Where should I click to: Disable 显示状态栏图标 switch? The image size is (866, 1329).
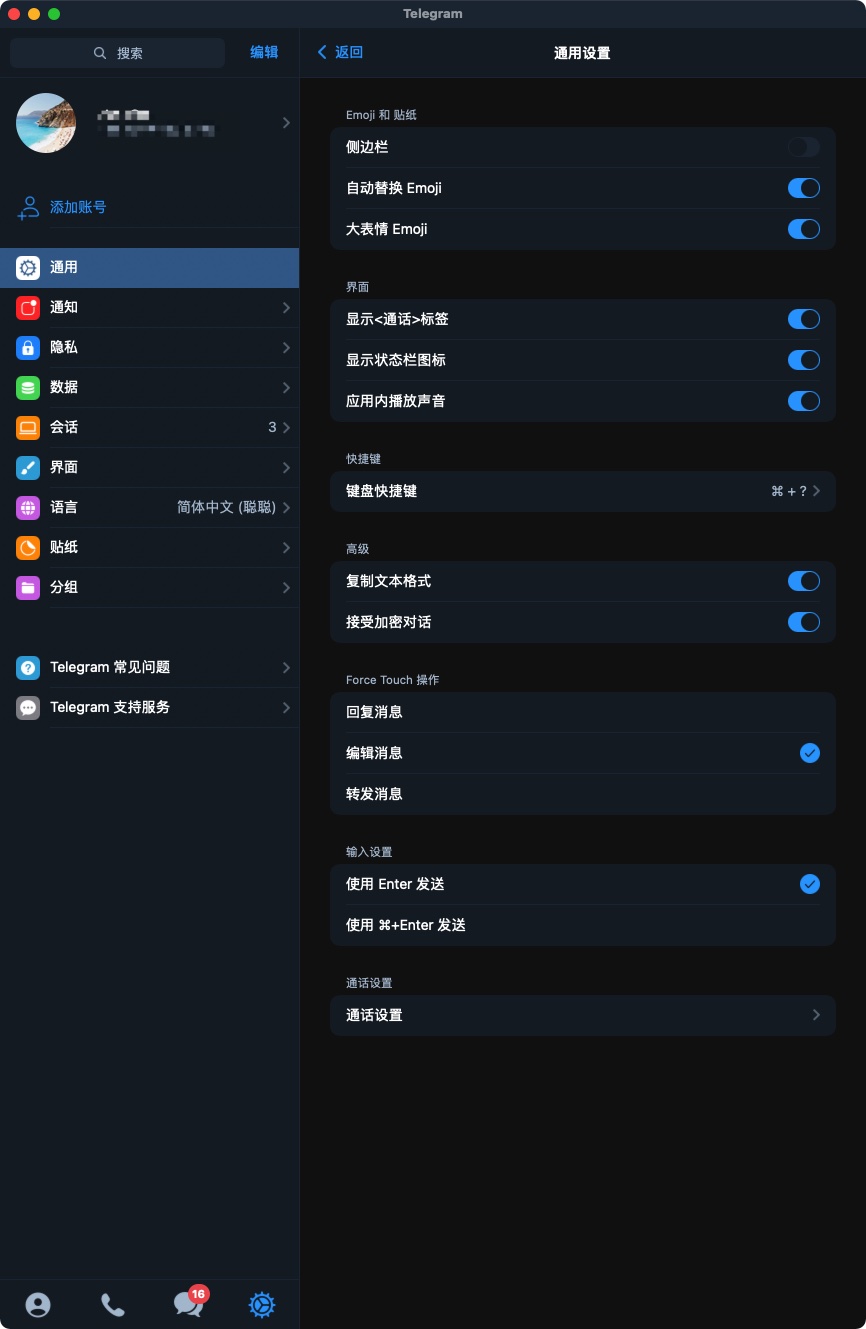coord(803,360)
